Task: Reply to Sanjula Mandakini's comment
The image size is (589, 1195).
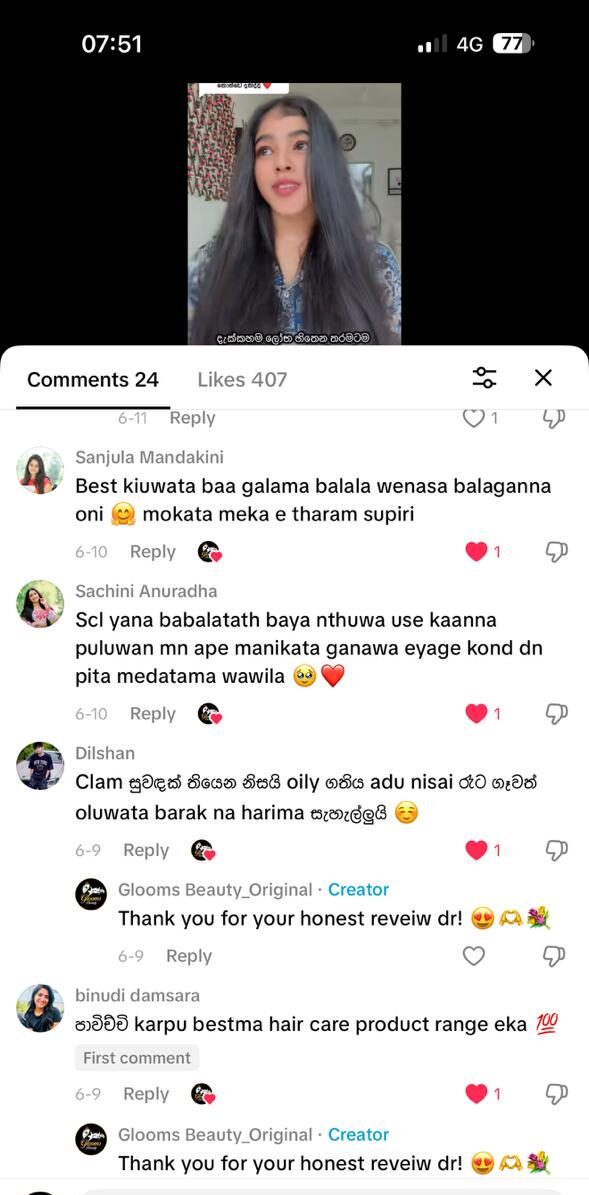Action: pos(152,552)
